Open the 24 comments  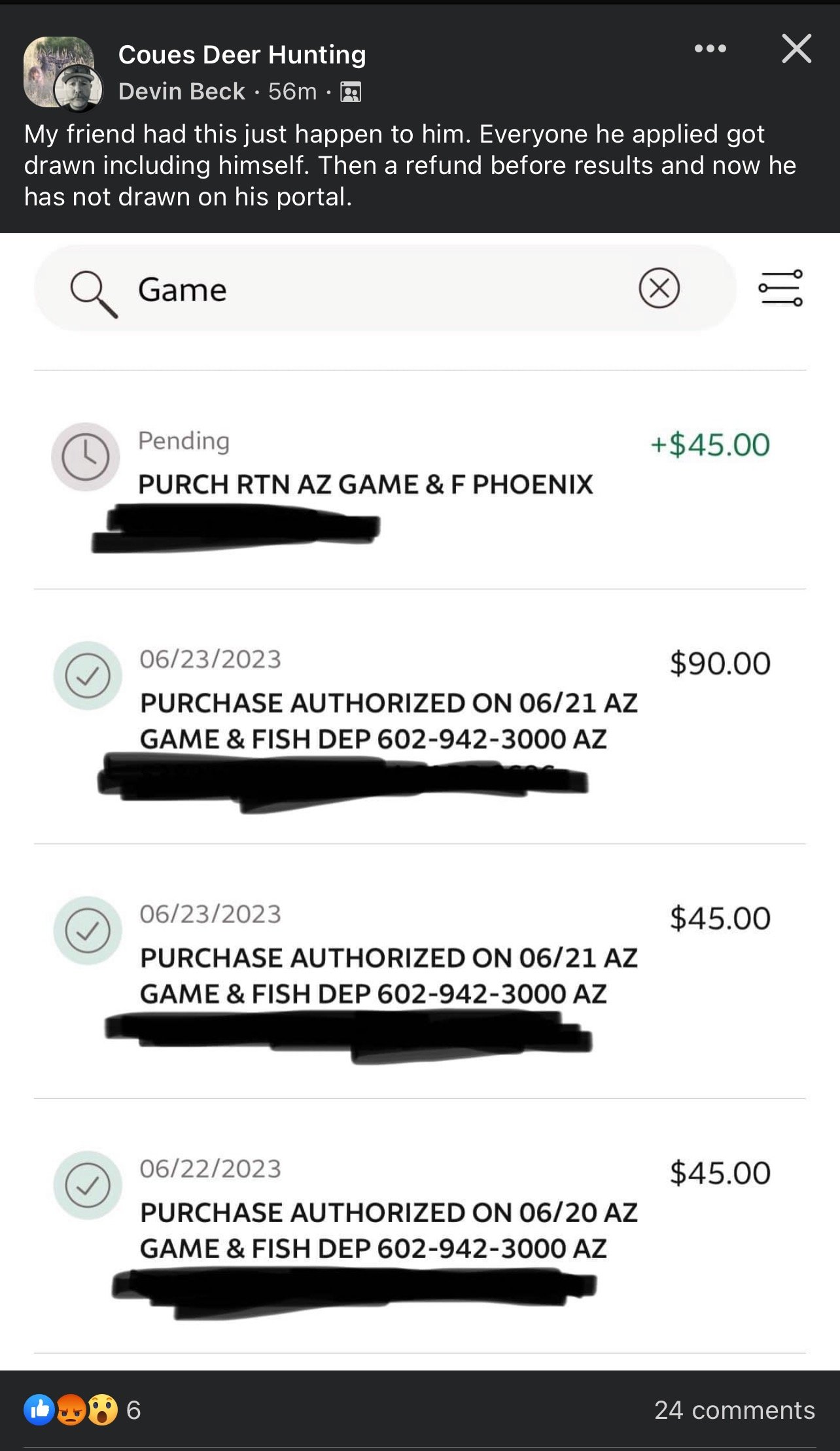click(x=735, y=1410)
